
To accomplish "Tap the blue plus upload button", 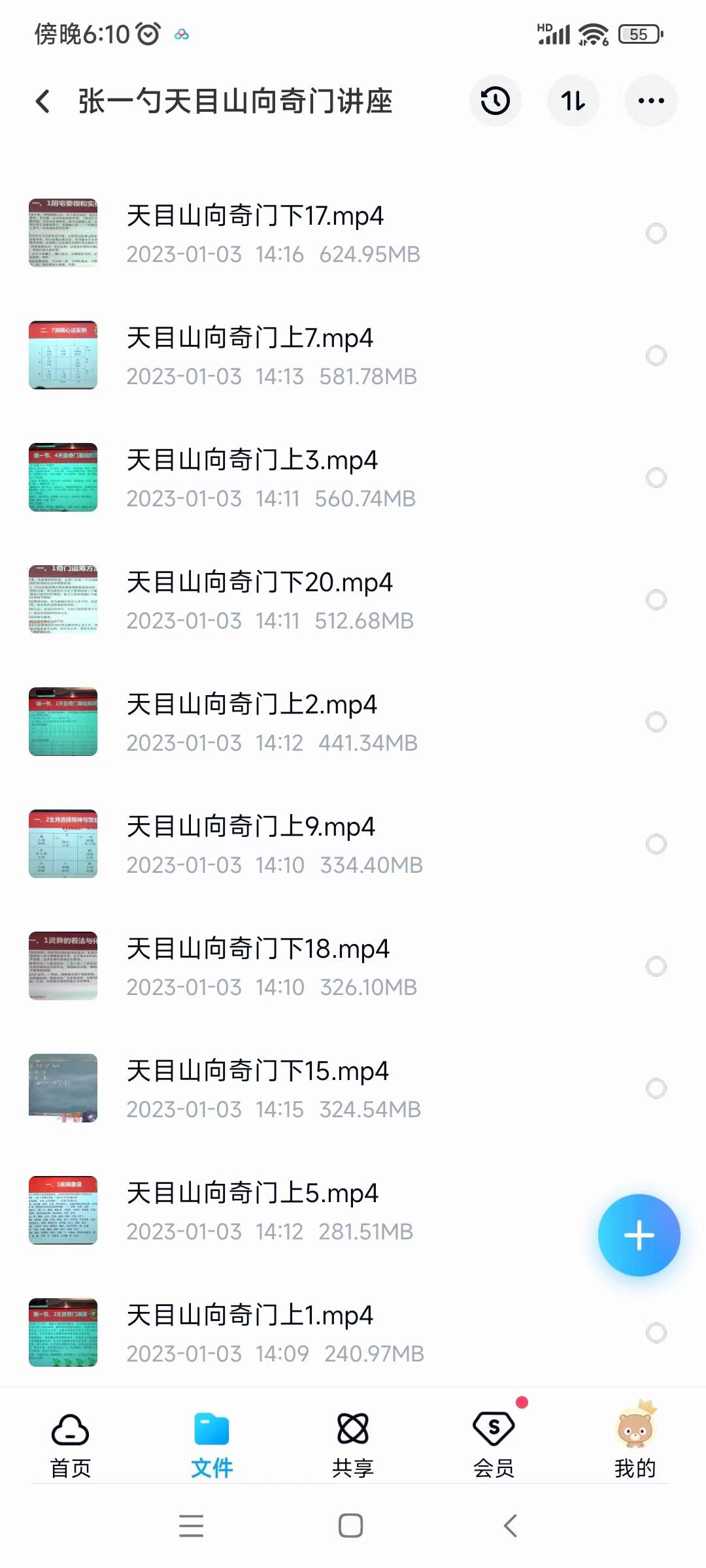I will click(x=638, y=1235).
